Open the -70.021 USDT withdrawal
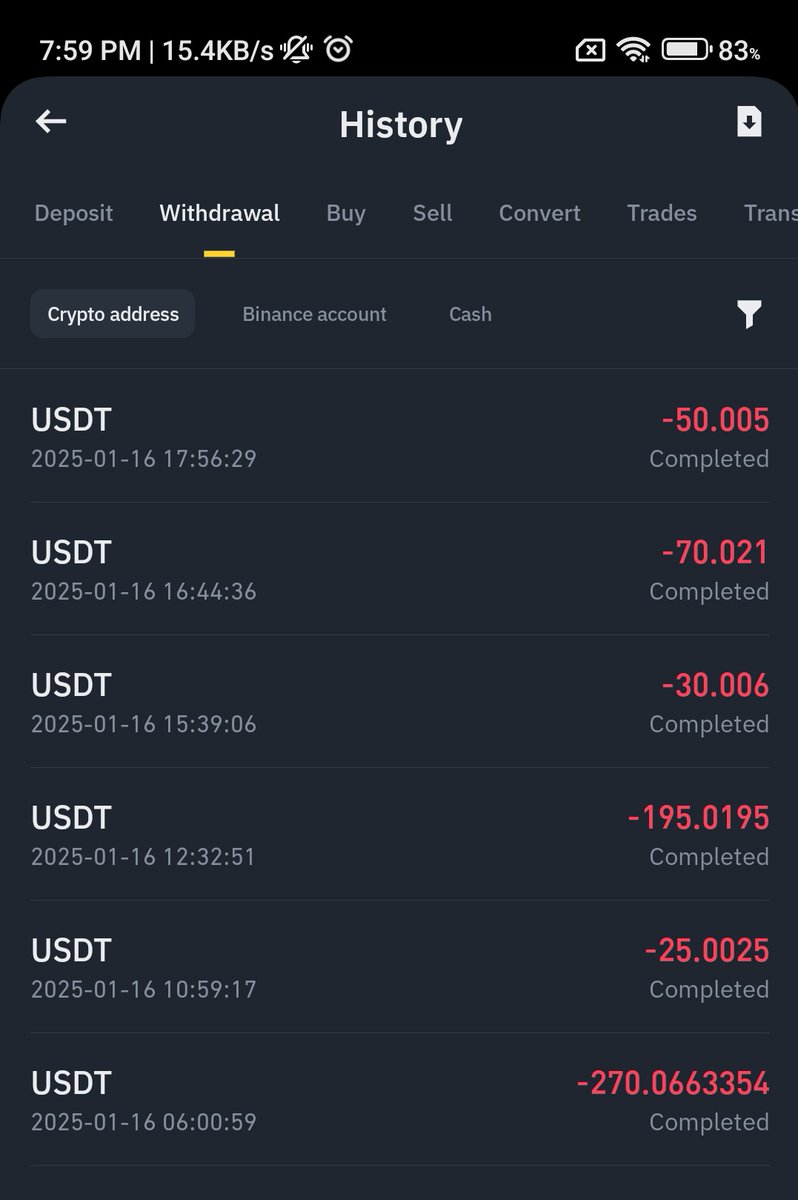 [400, 570]
